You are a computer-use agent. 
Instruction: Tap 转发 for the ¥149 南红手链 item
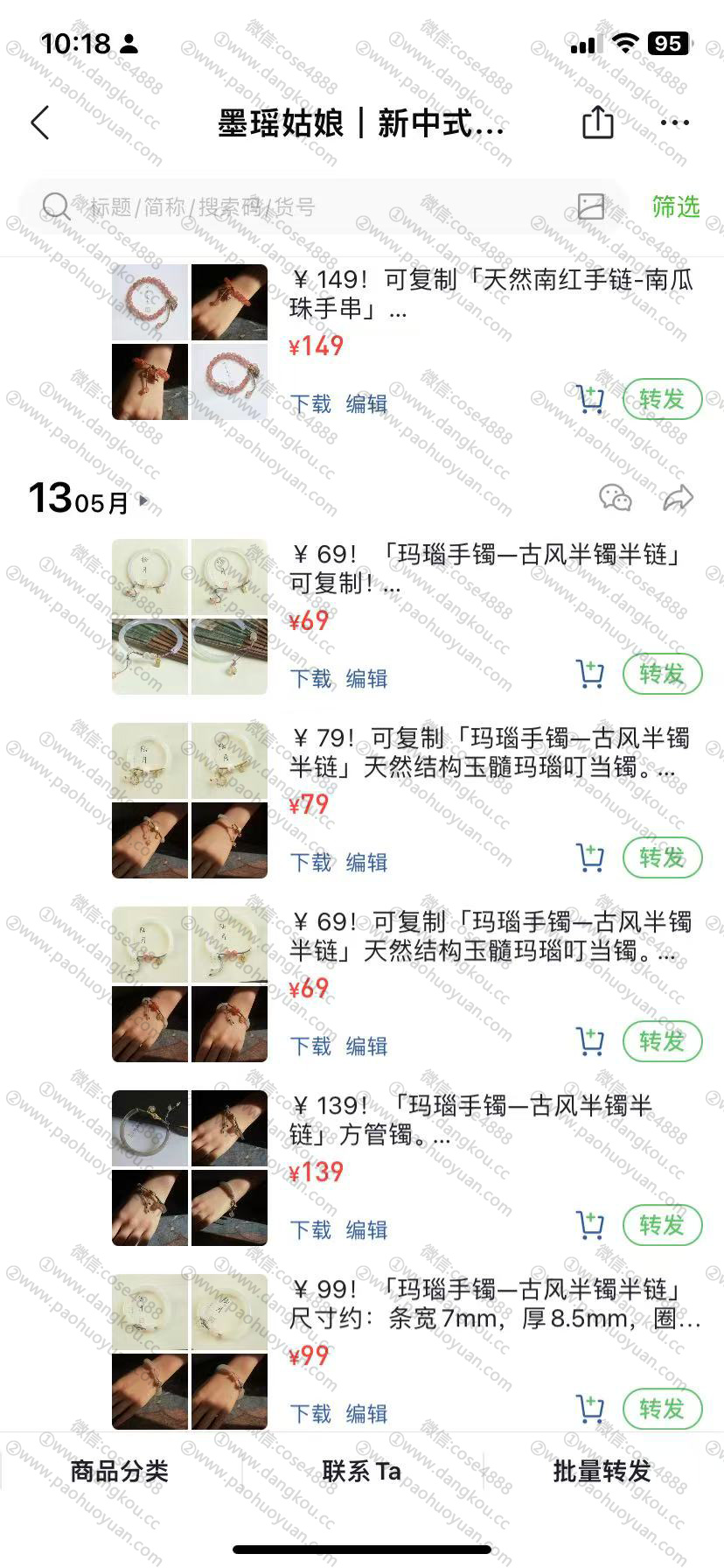tap(663, 400)
